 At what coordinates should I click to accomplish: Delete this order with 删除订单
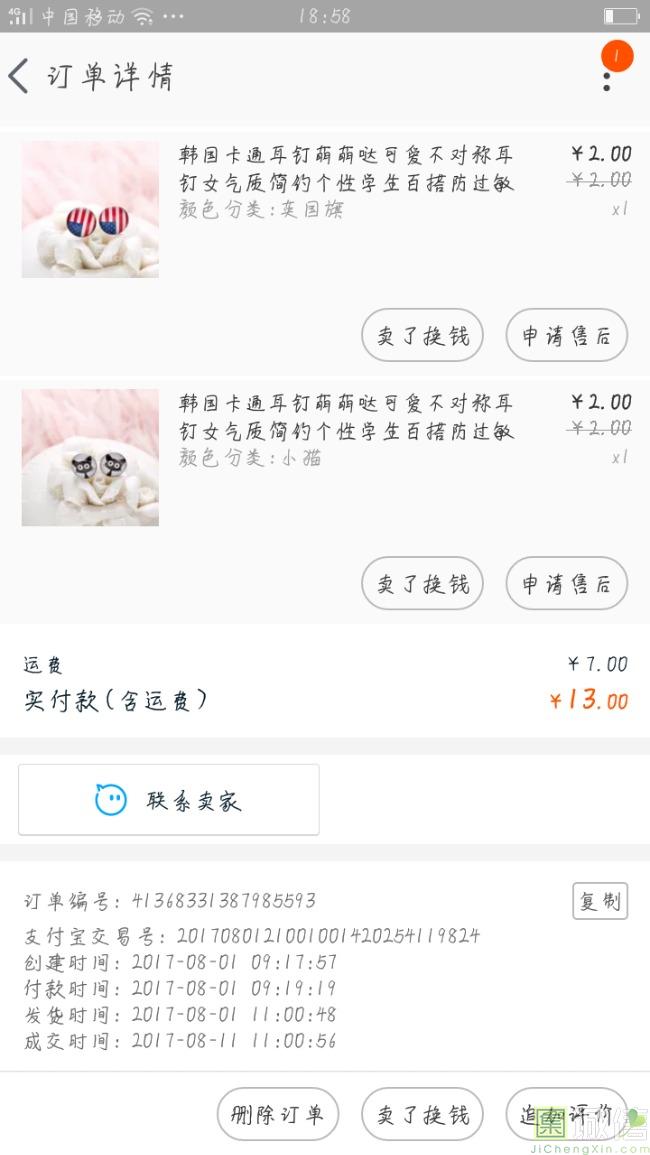click(x=278, y=1114)
